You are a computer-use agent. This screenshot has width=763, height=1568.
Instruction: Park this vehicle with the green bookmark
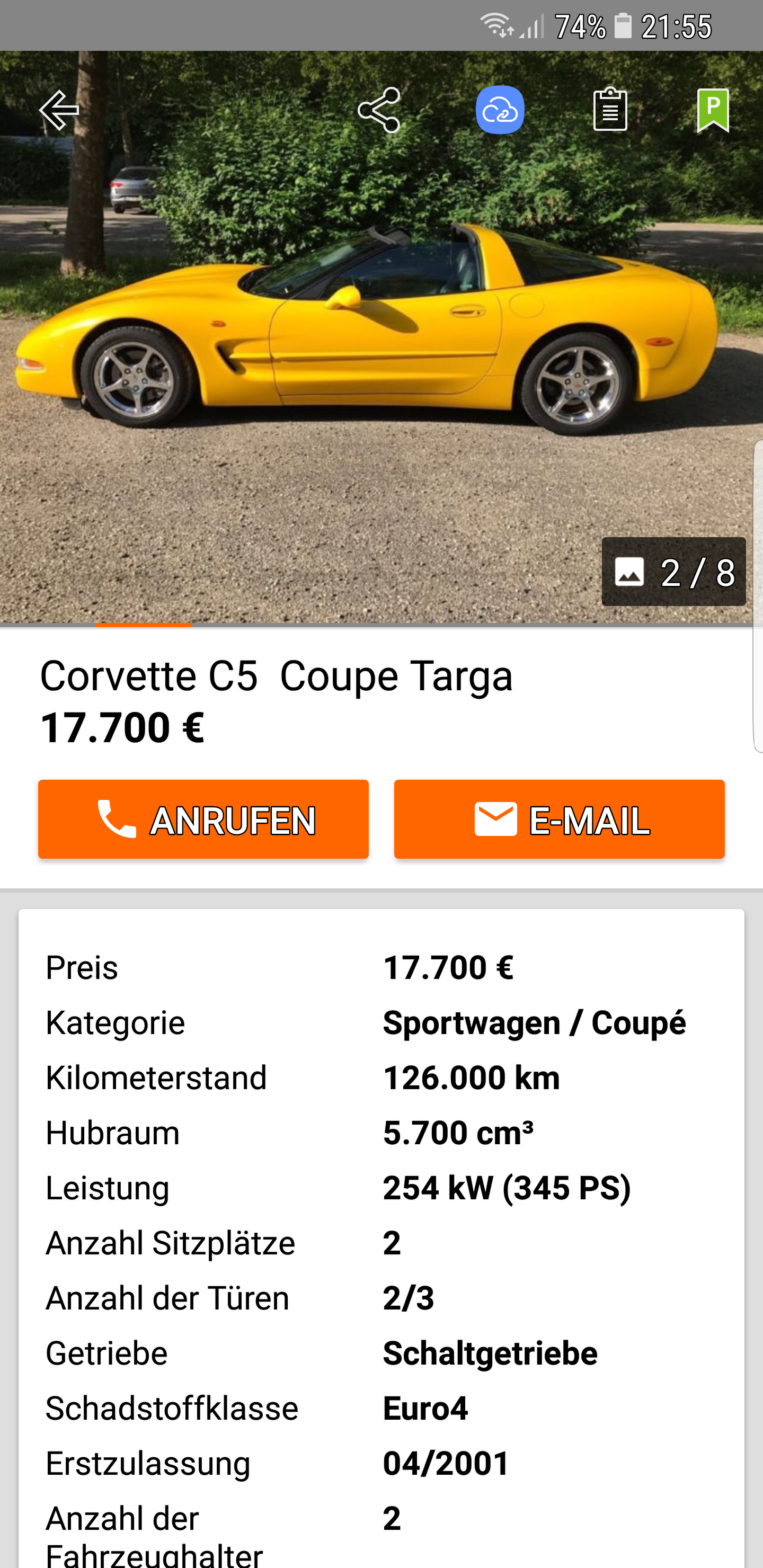click(x=713, y=110)
